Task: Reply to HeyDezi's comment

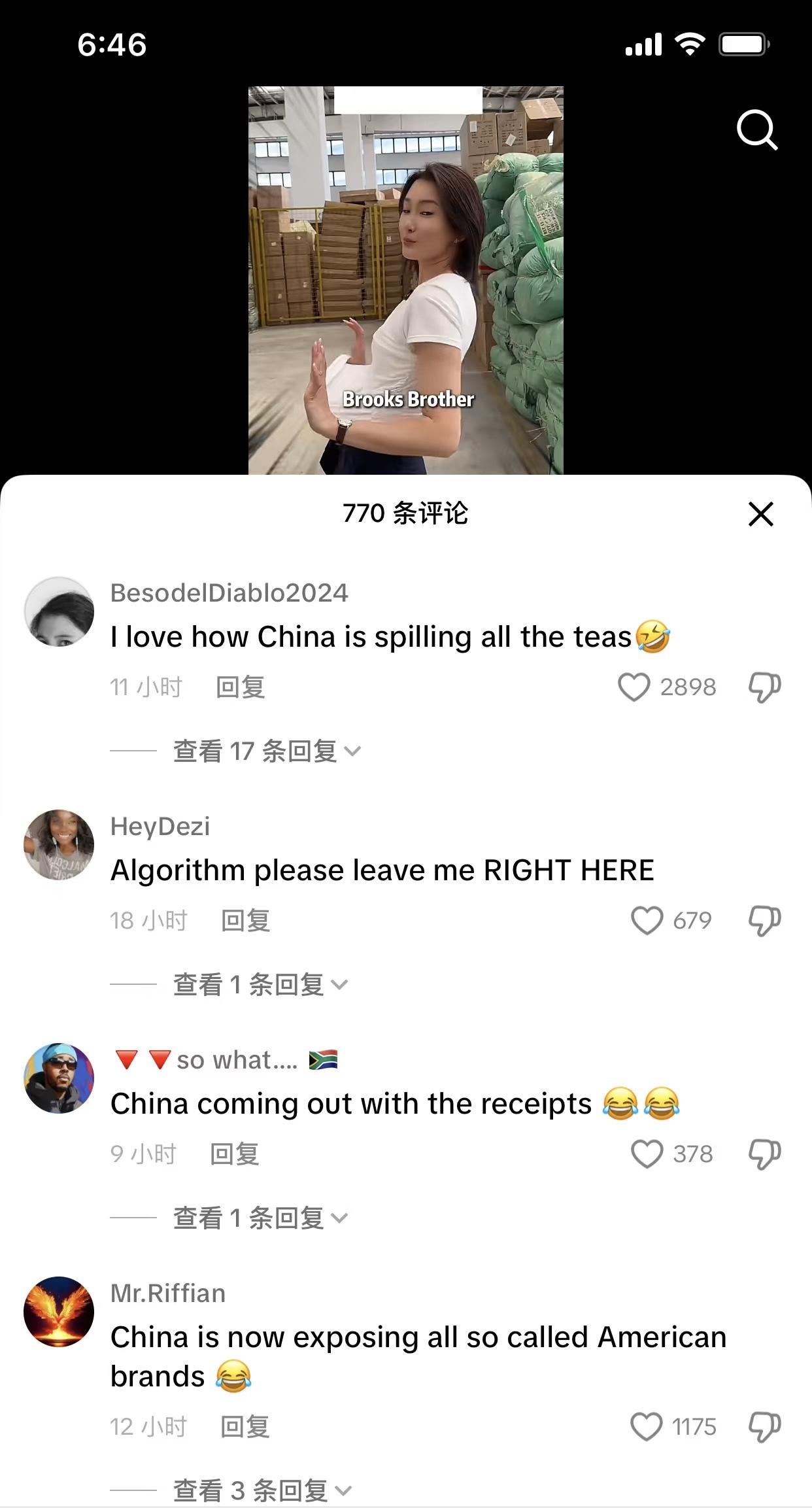Action: point(245,921)
